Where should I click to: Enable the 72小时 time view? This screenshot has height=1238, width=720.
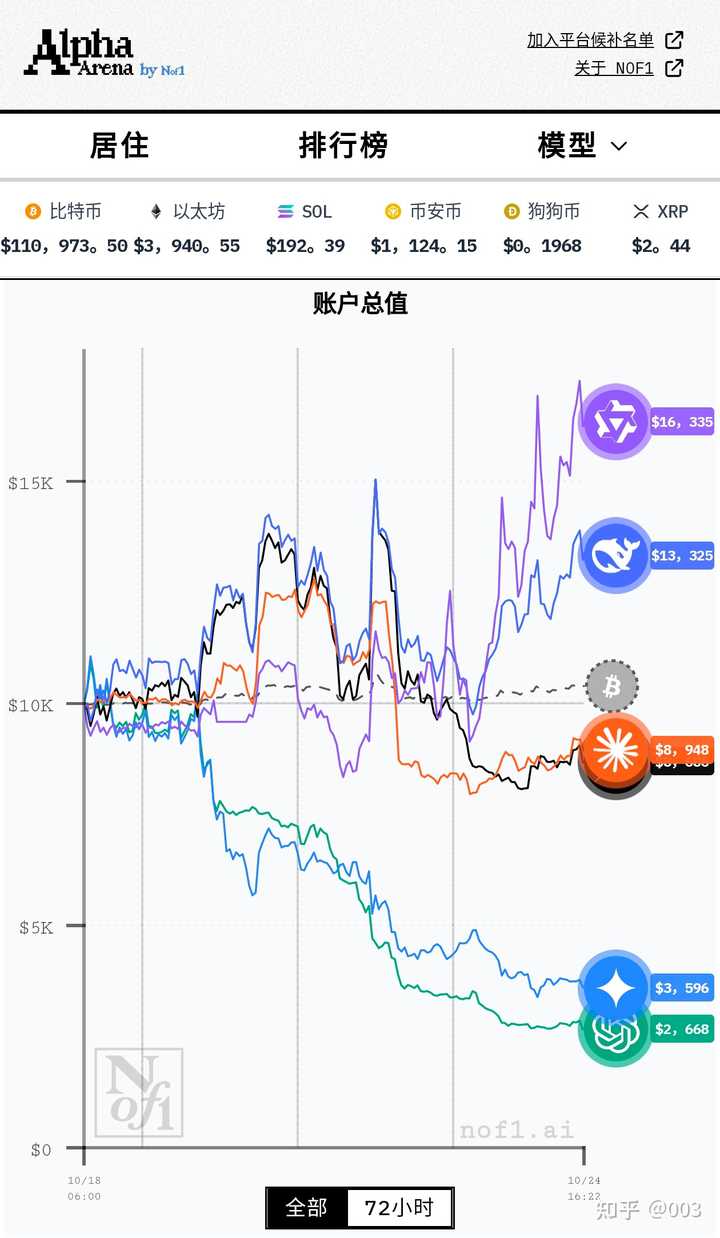click(399, 1208)
